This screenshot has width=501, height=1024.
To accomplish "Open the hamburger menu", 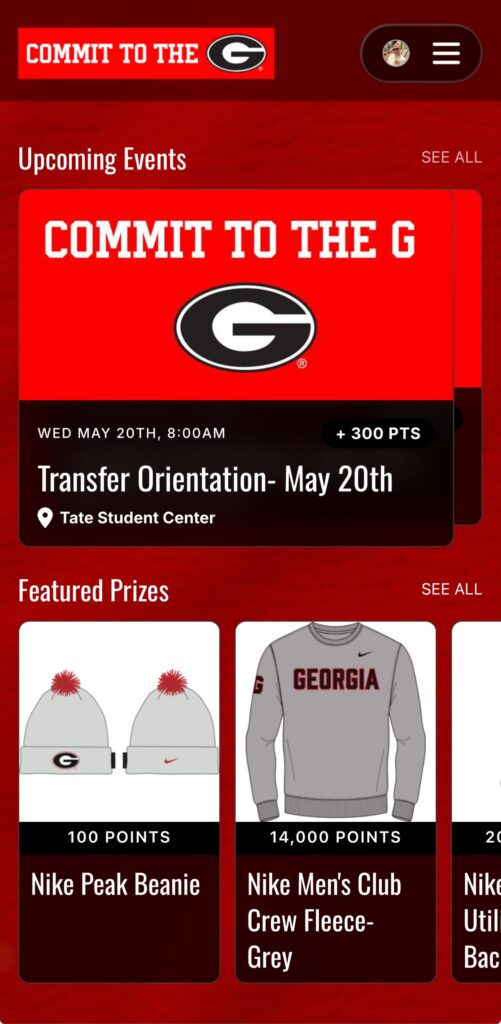I will tap(446, 54).
